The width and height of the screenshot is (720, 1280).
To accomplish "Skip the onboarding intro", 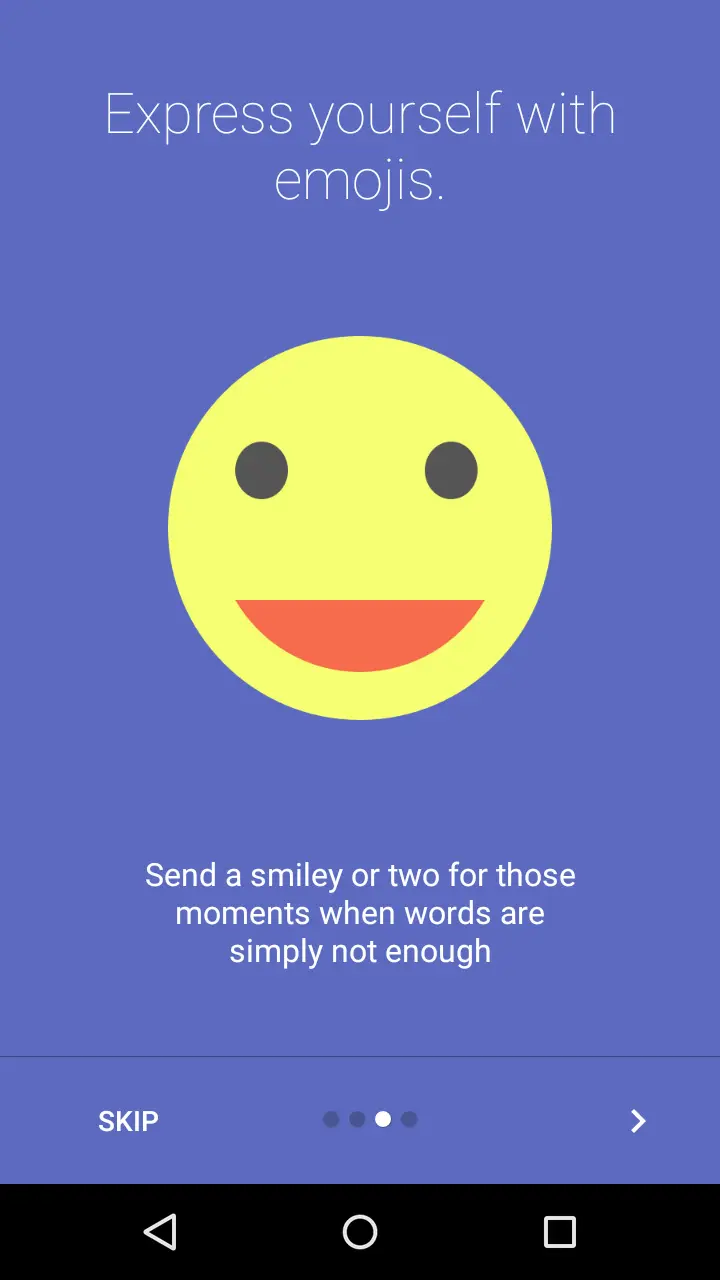I will pos(128,1121).
